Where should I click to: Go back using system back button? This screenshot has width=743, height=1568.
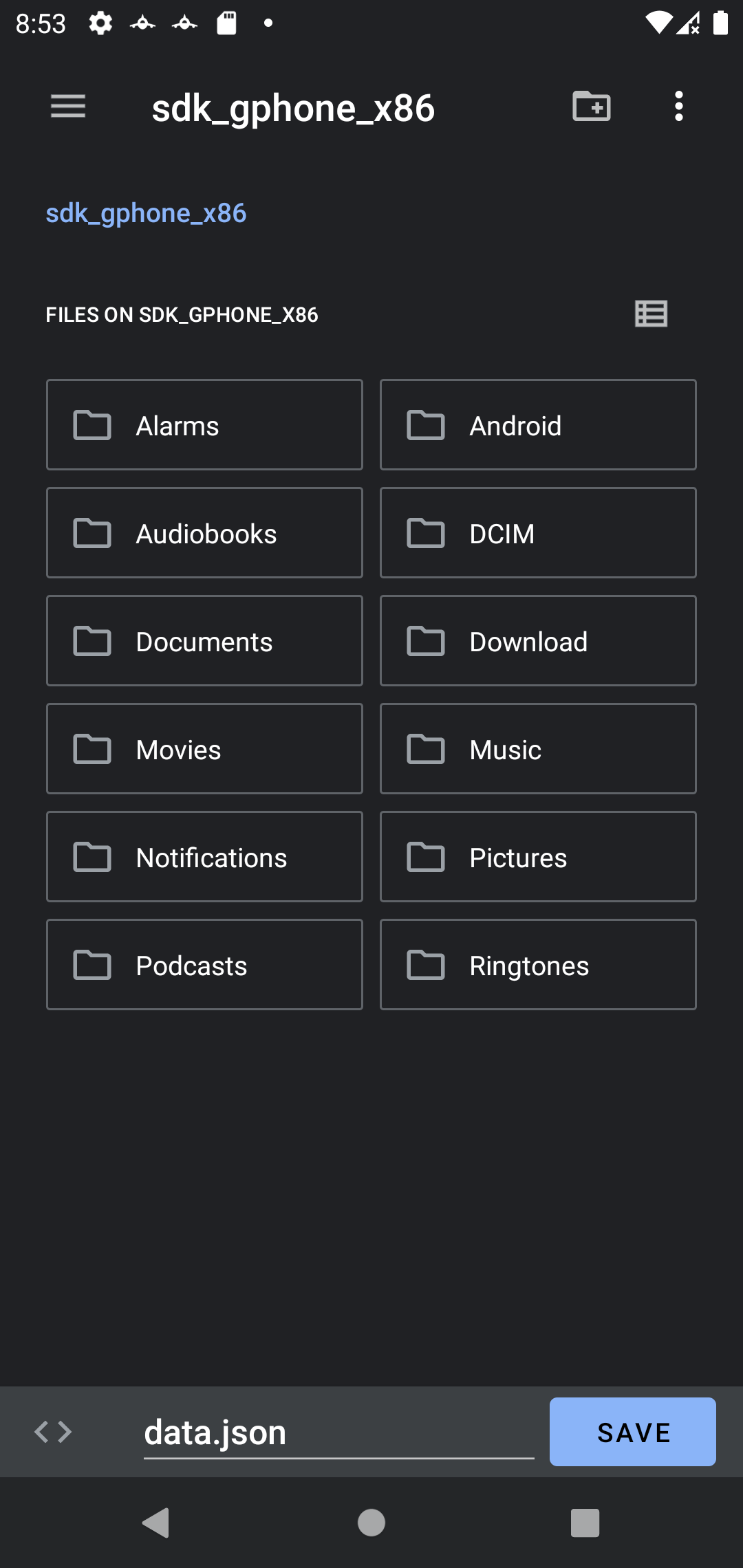156,1523
